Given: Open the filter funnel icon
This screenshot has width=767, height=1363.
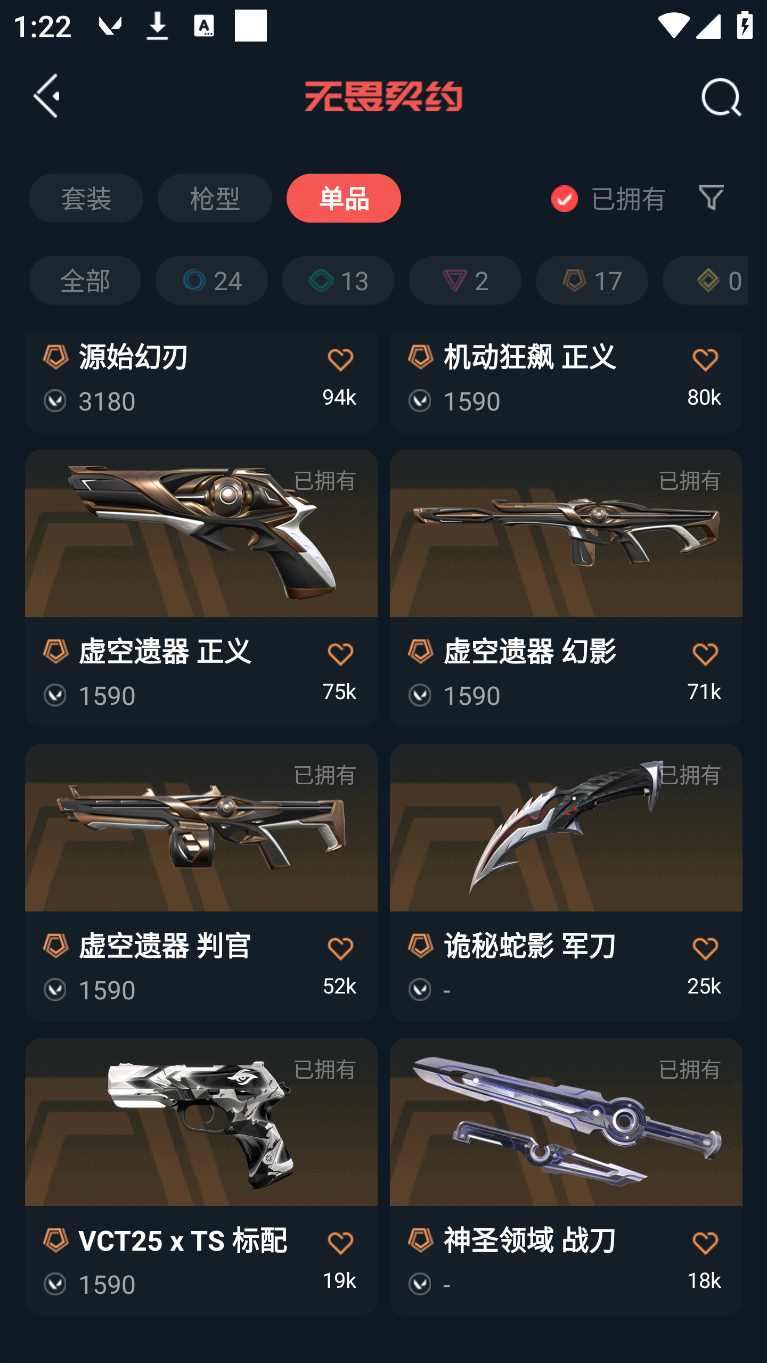Looking at the screenshot, I should (711, 198).
